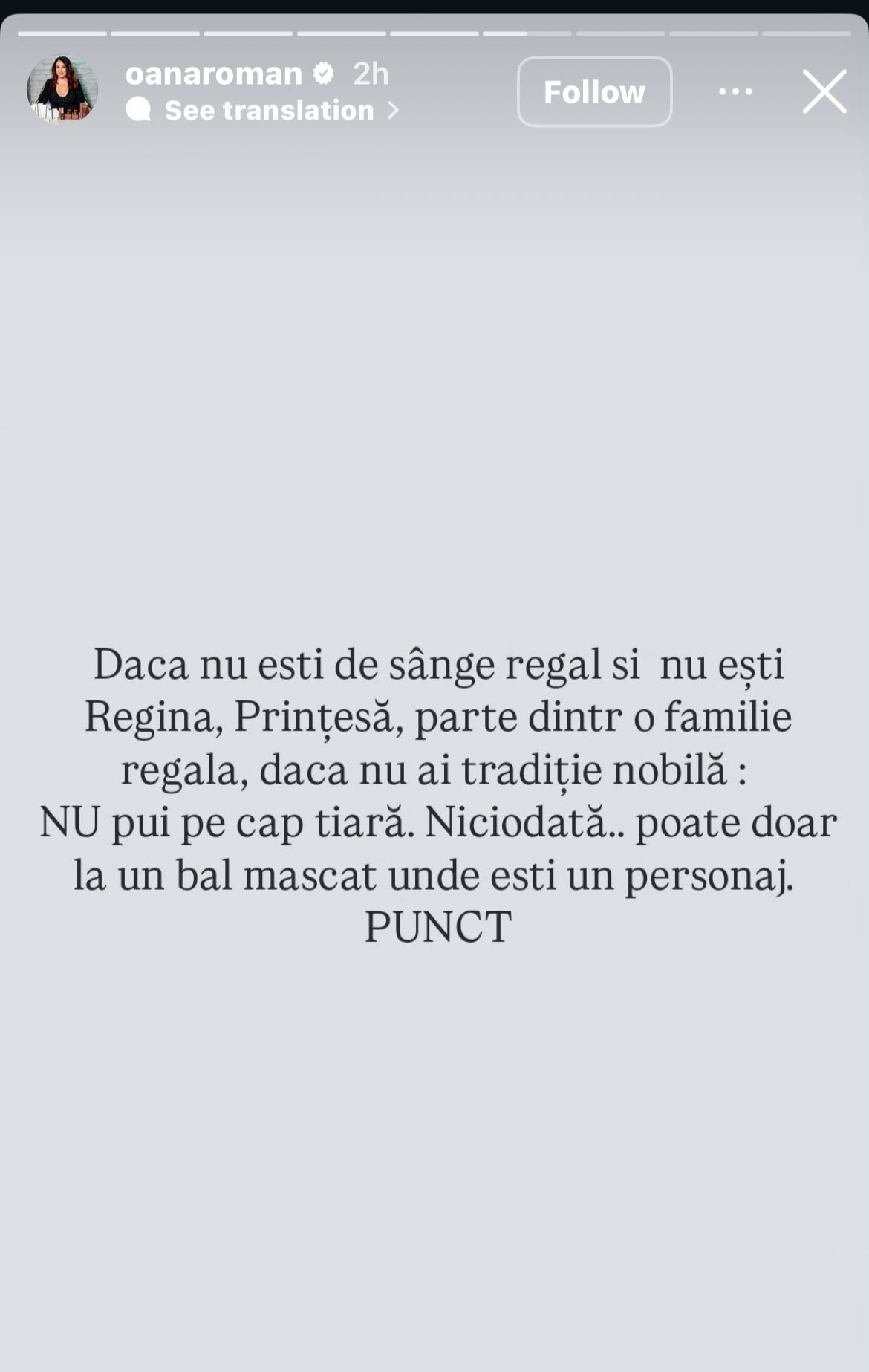Follow the oanaroman account
The height and width of the screenshot is (1372, 869).
[594, 92]
